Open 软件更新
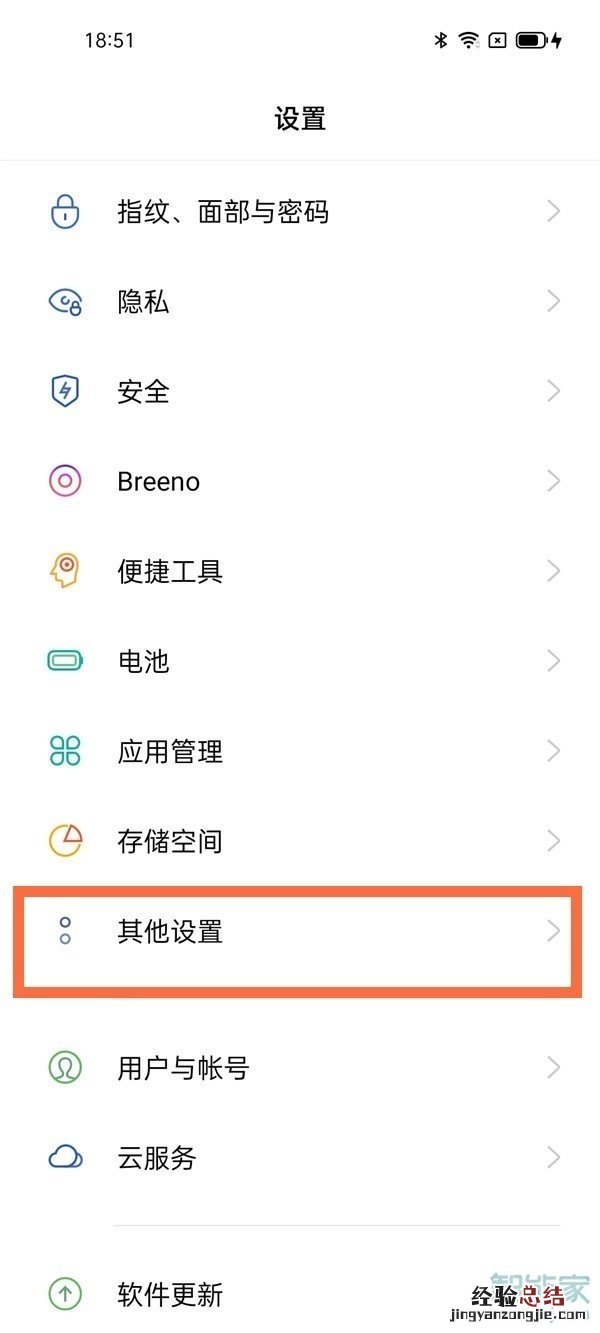The width and height of the screenshot is (600, 1333). pos(170,1294)
